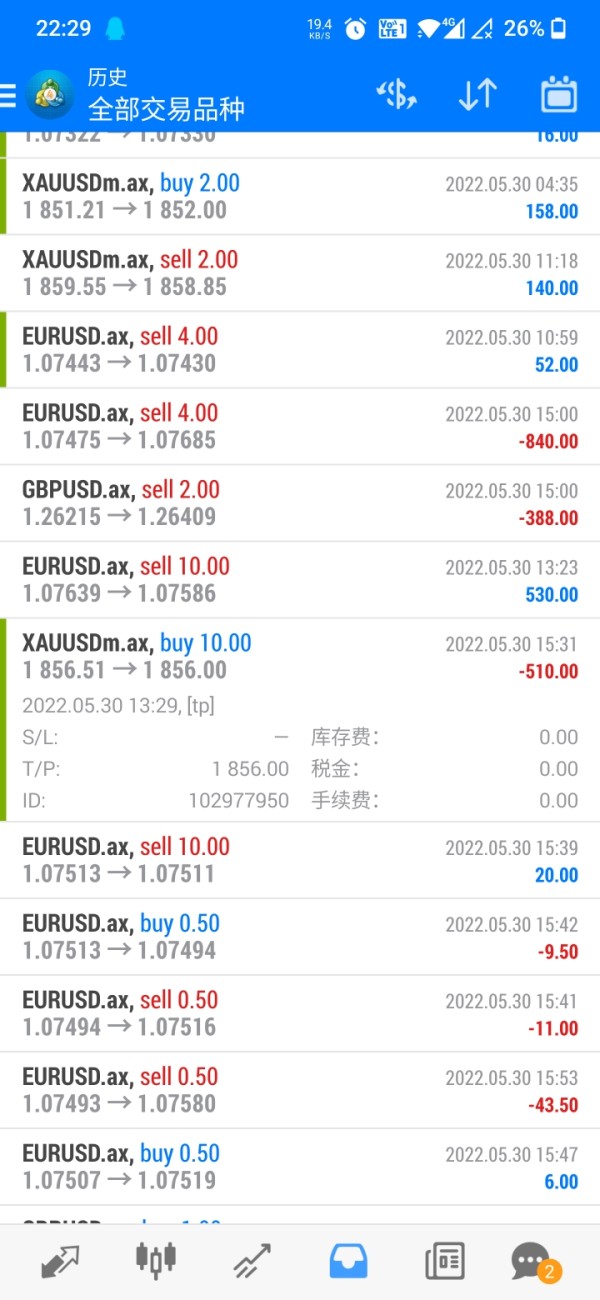Switch to the news tab
This screenshot has height=1300, width=600.
pos(445,1262)
